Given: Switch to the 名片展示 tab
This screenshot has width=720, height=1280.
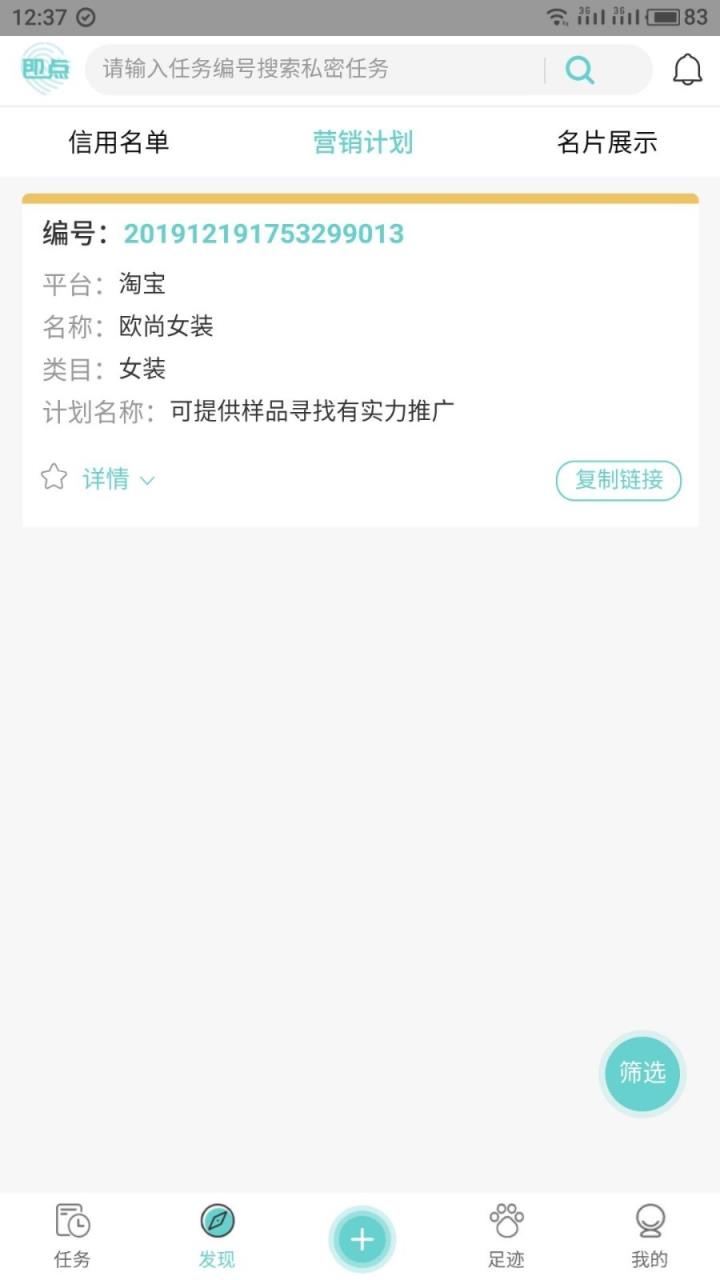Looking at the screenshot, I should point(606,142).
